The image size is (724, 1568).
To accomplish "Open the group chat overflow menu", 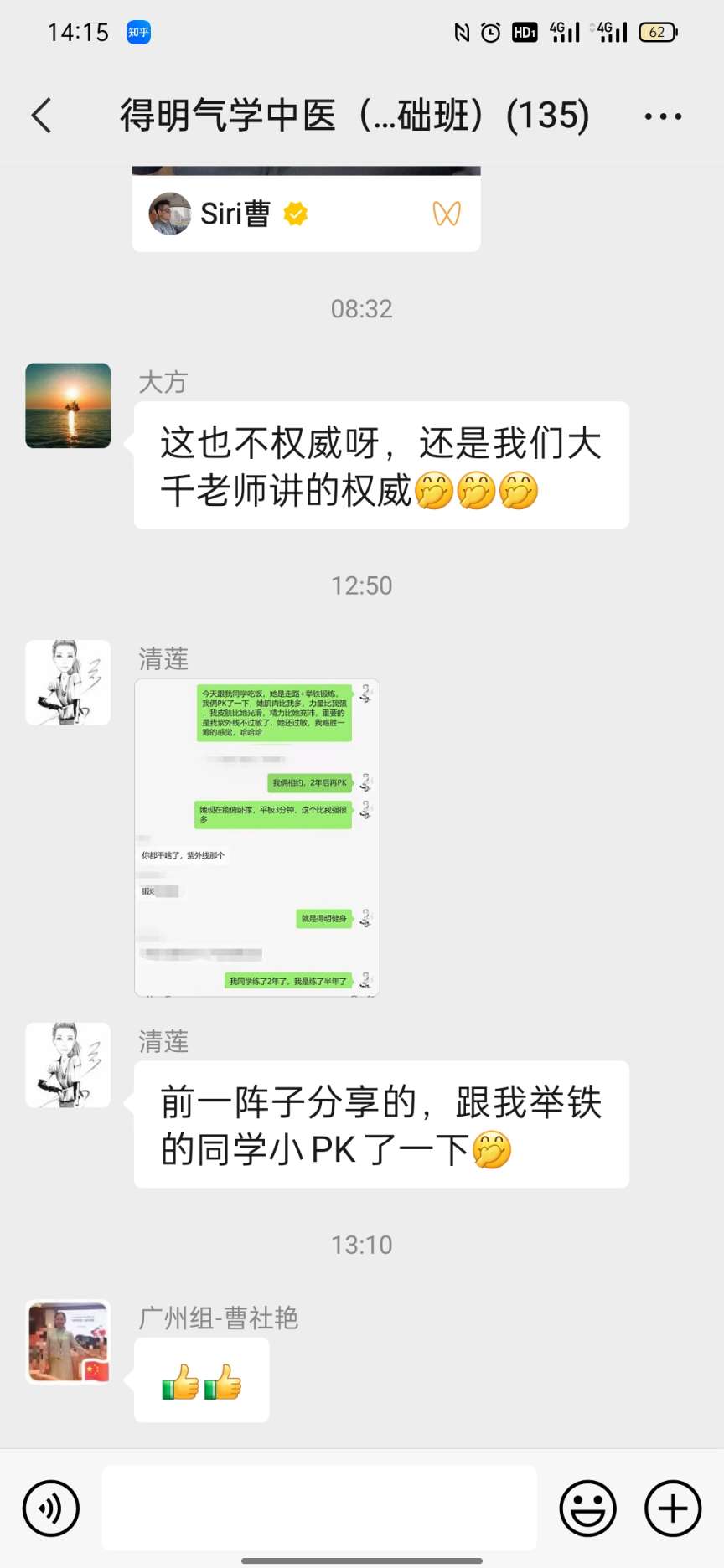I will (663, 116).
